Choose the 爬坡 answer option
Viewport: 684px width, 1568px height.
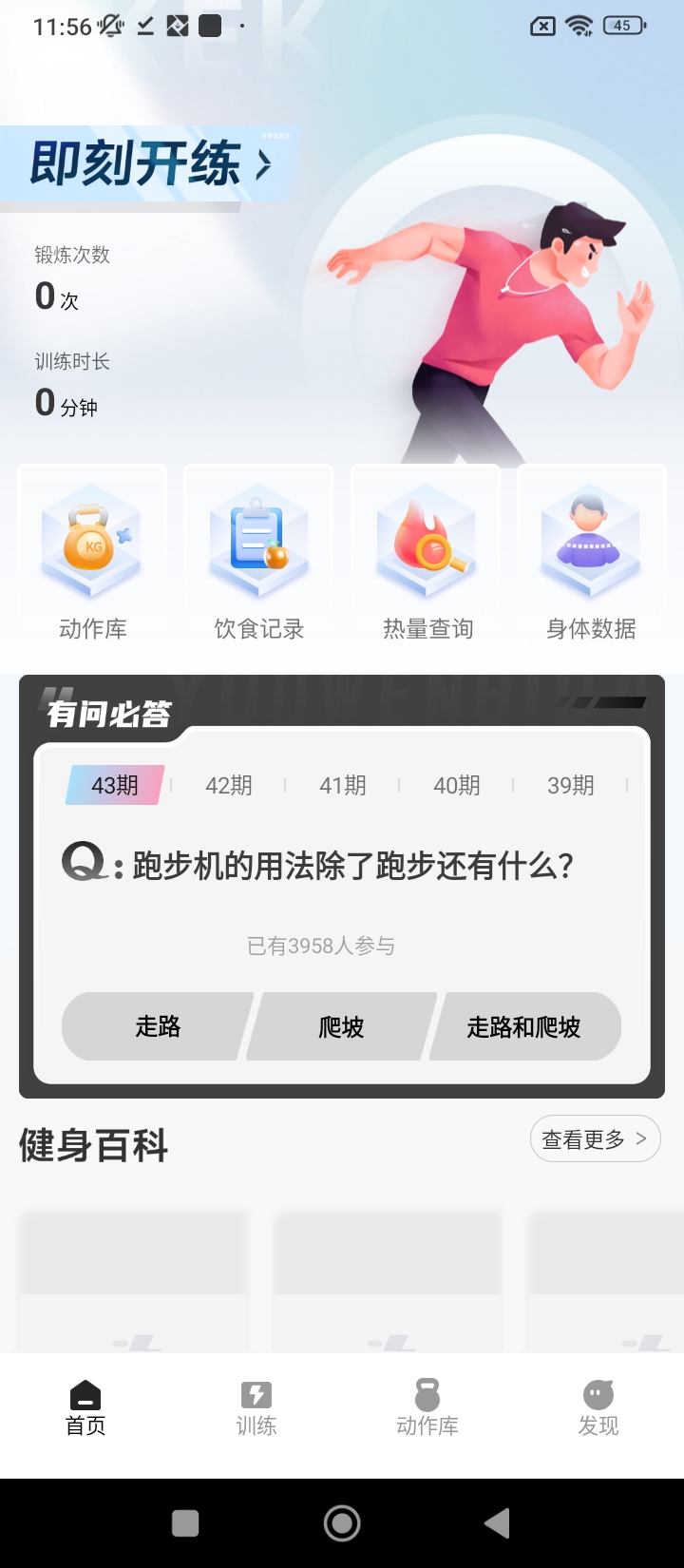(341, 1026)
